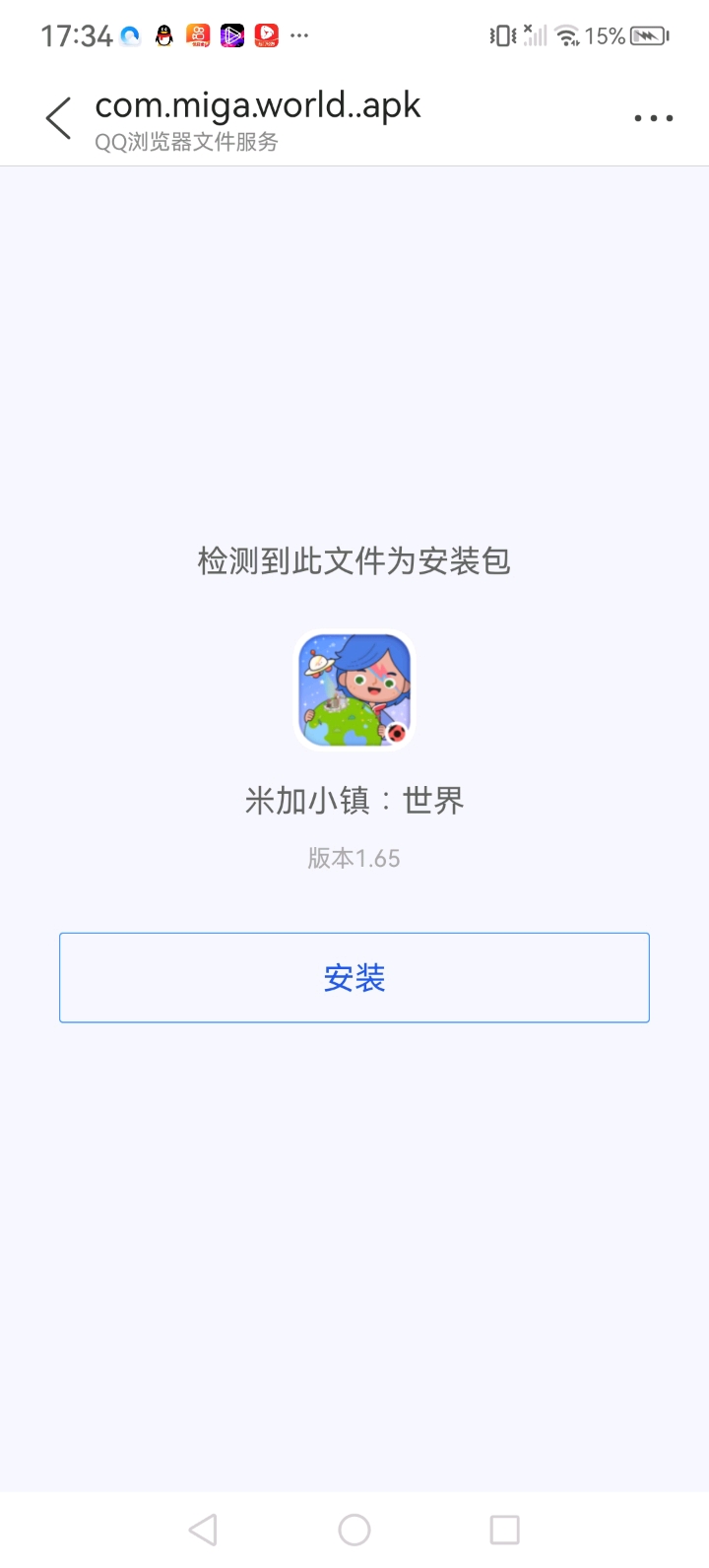Go back from the APK file page
Screen dimensions: 709x1568
[59, 118]
